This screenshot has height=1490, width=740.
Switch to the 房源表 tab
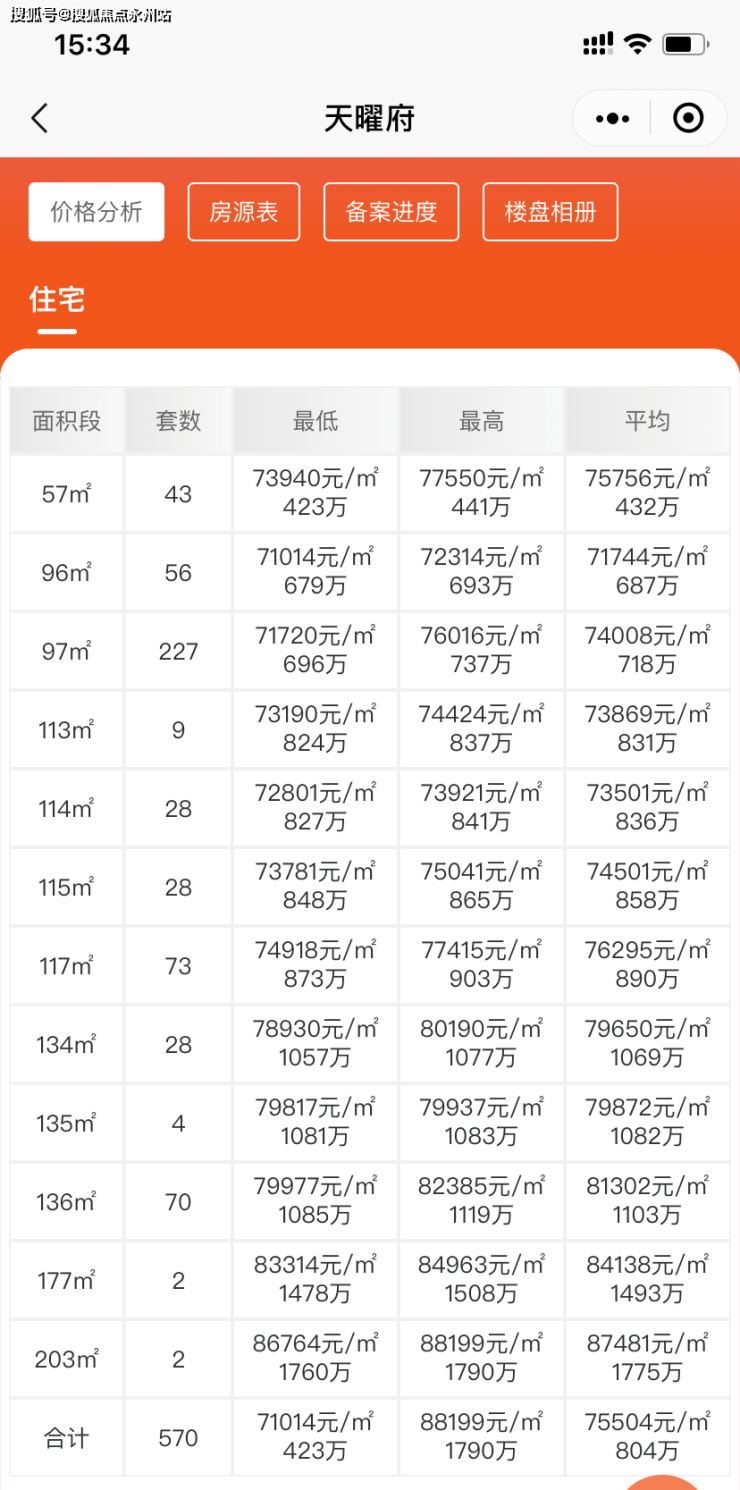point(244,212)
